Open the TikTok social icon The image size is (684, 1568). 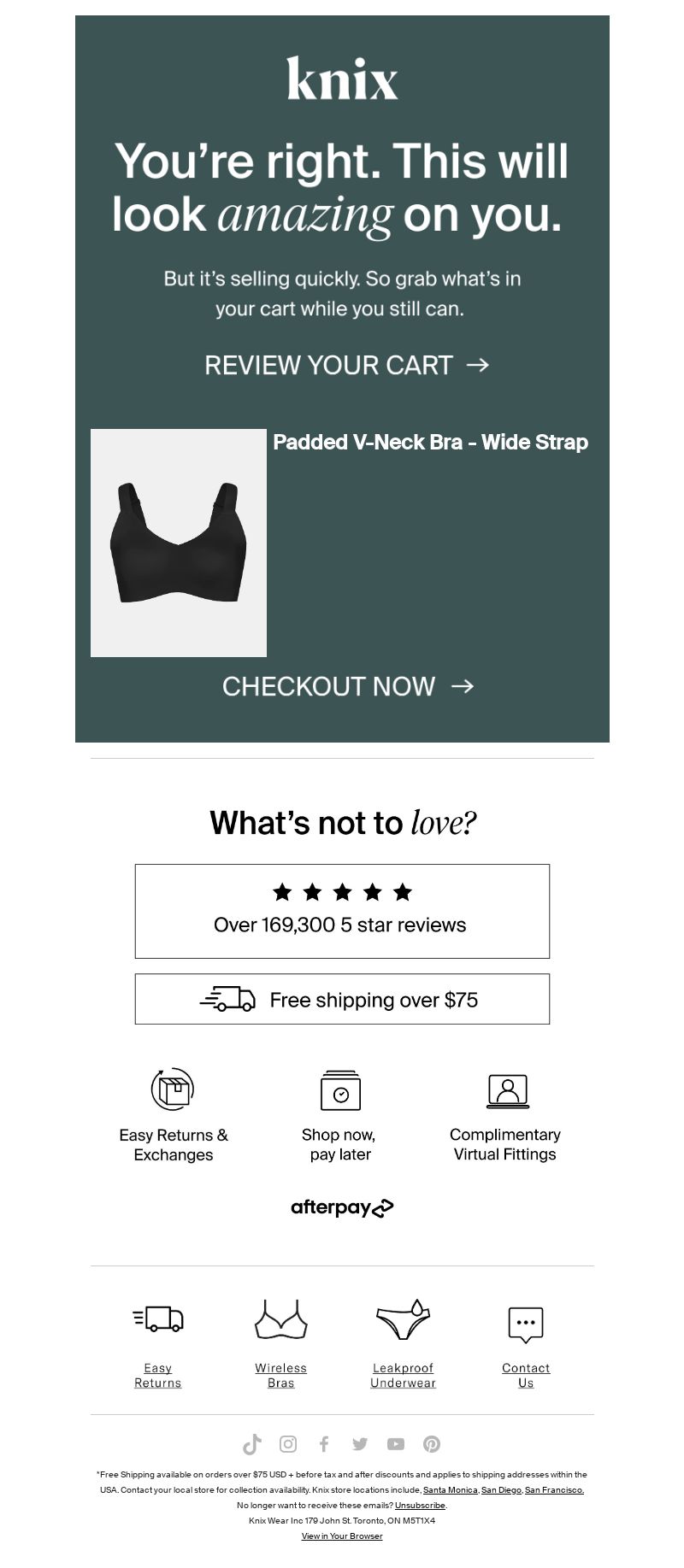252,1444
